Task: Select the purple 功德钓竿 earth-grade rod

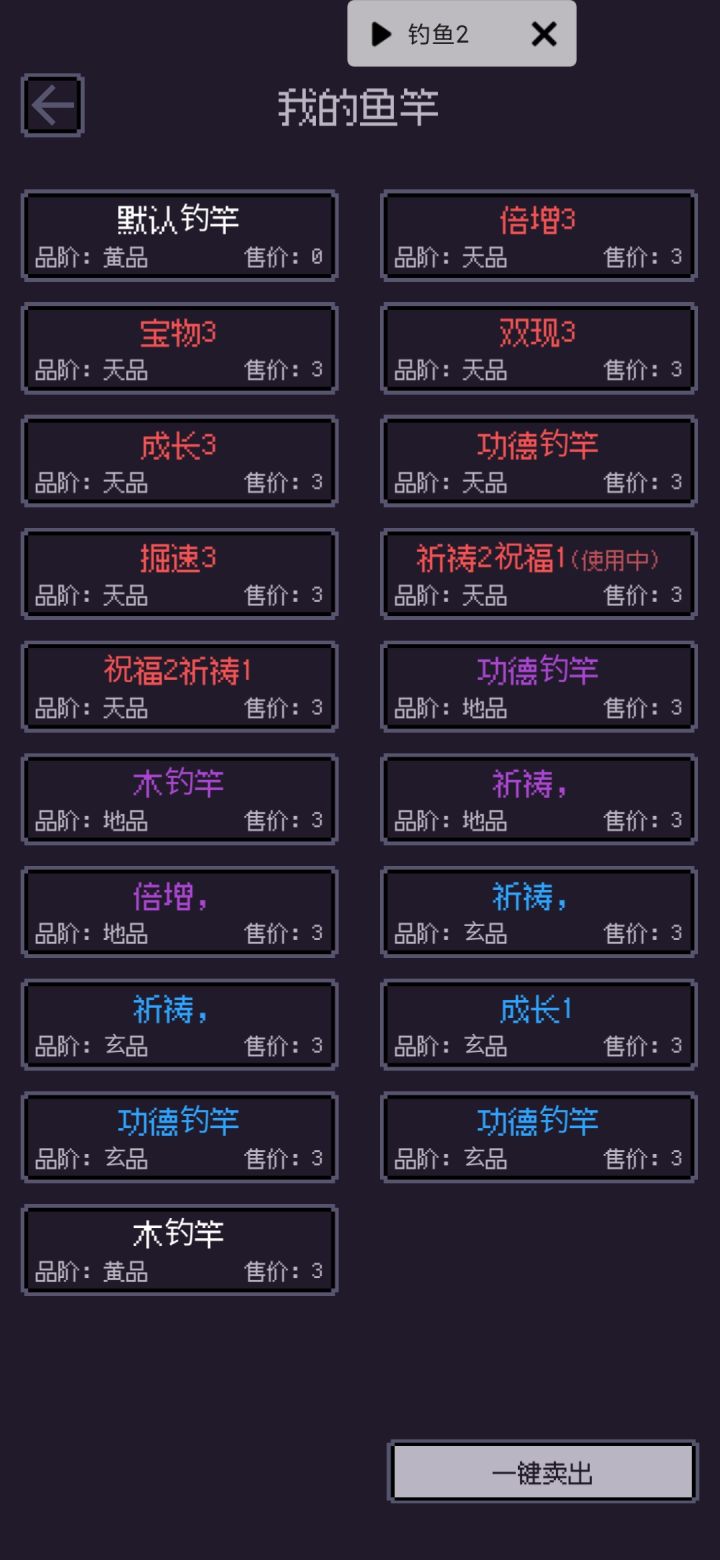Action: (538, 686)
